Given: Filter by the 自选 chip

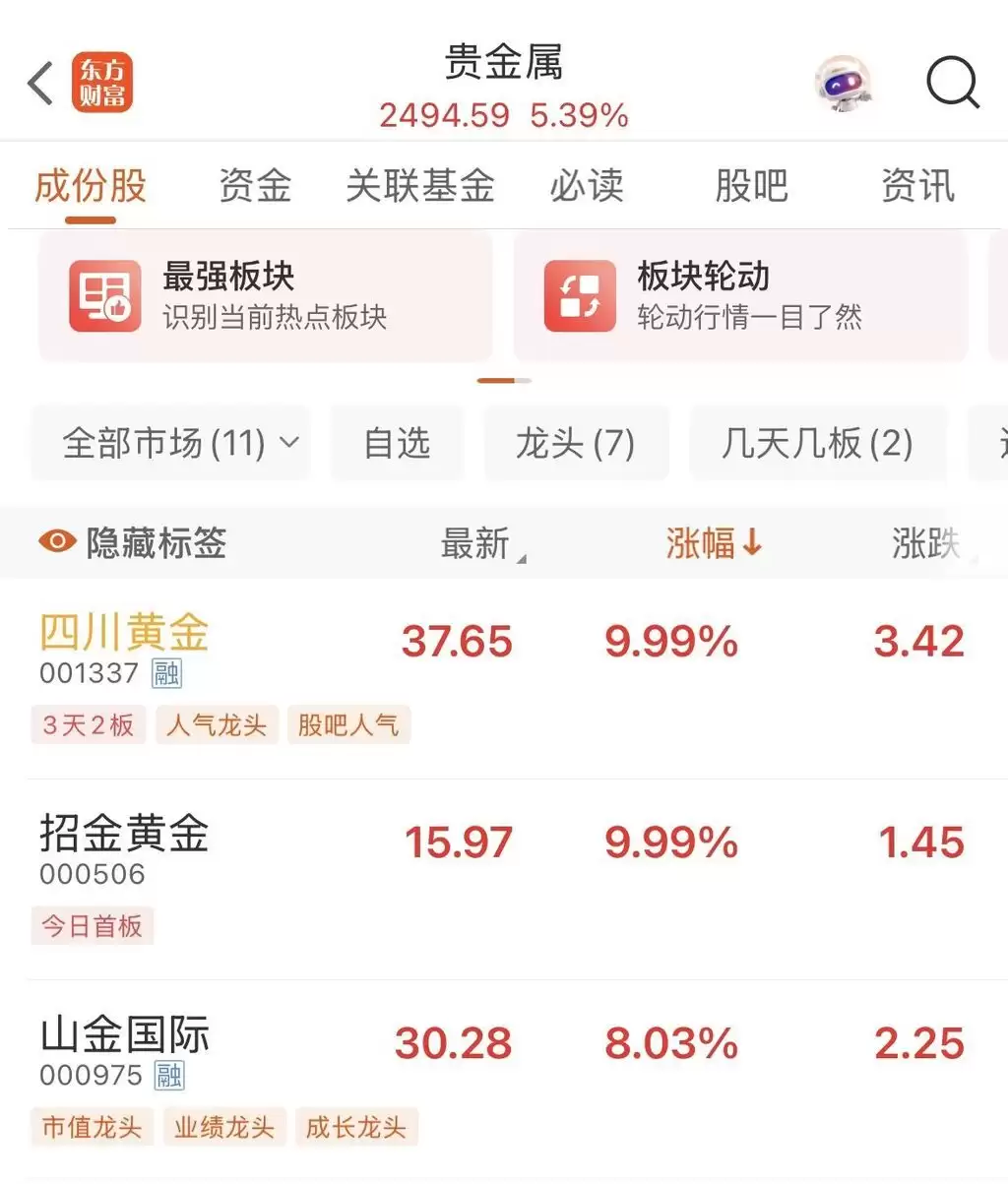Looking at the screenshot, I should click(x=397, y=444).
